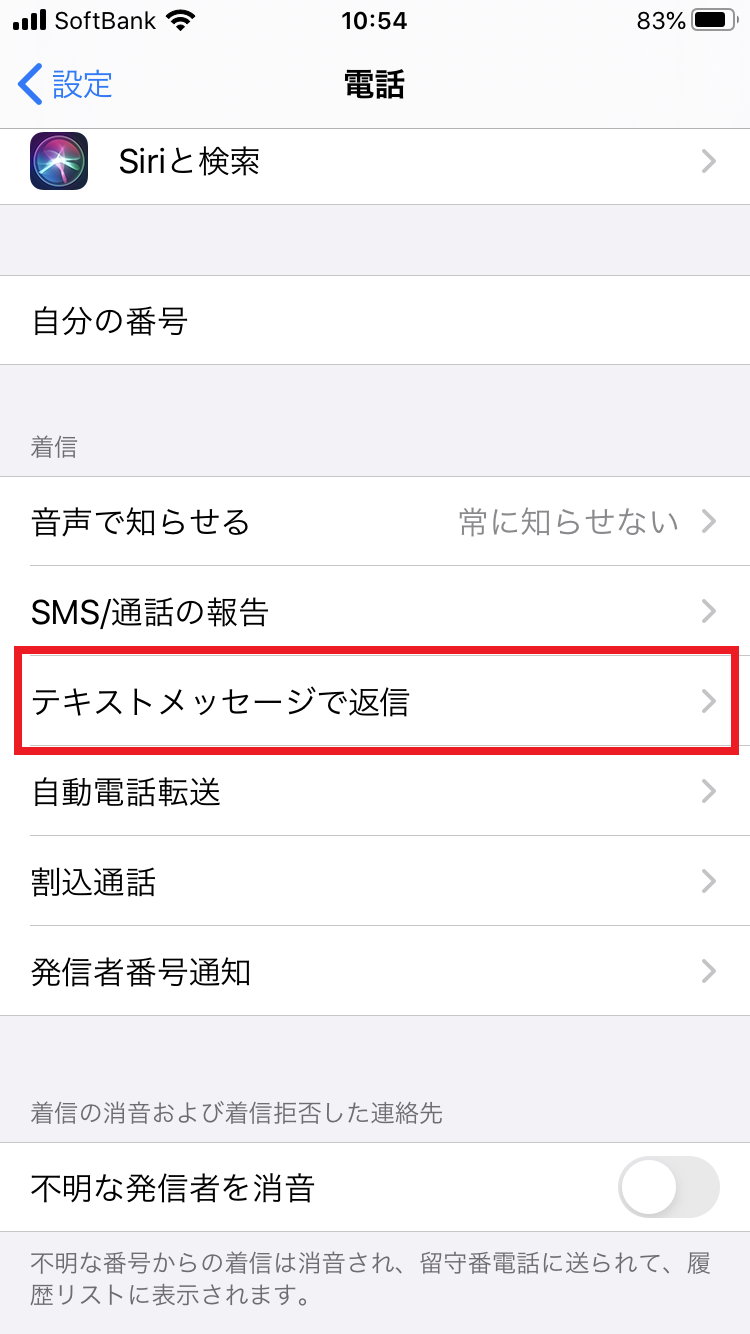Go back to 設定
Image resolution: width=750 pixels, height=1334 pixels.
65,84
